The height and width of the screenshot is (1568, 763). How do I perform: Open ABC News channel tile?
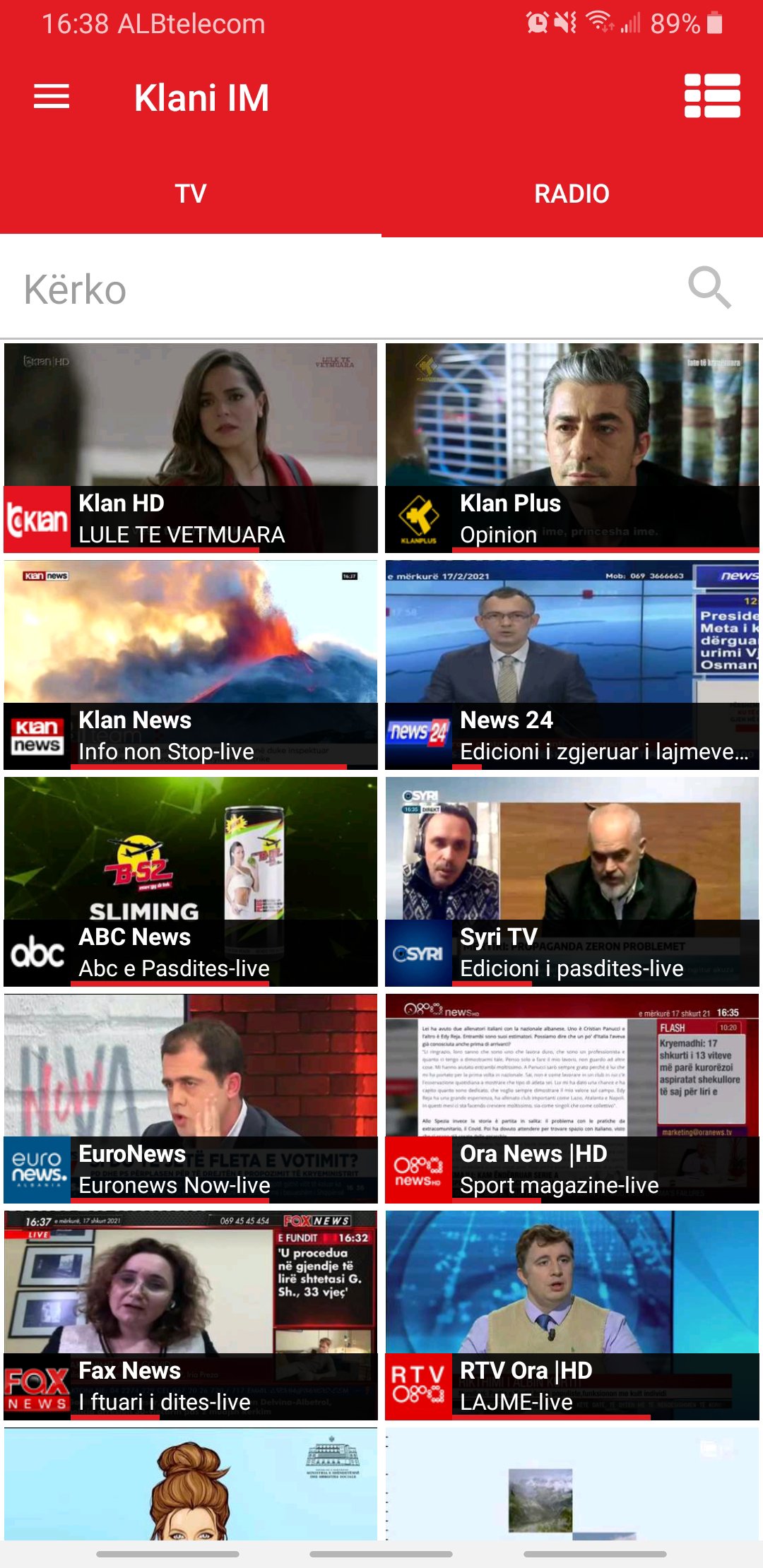191,881
